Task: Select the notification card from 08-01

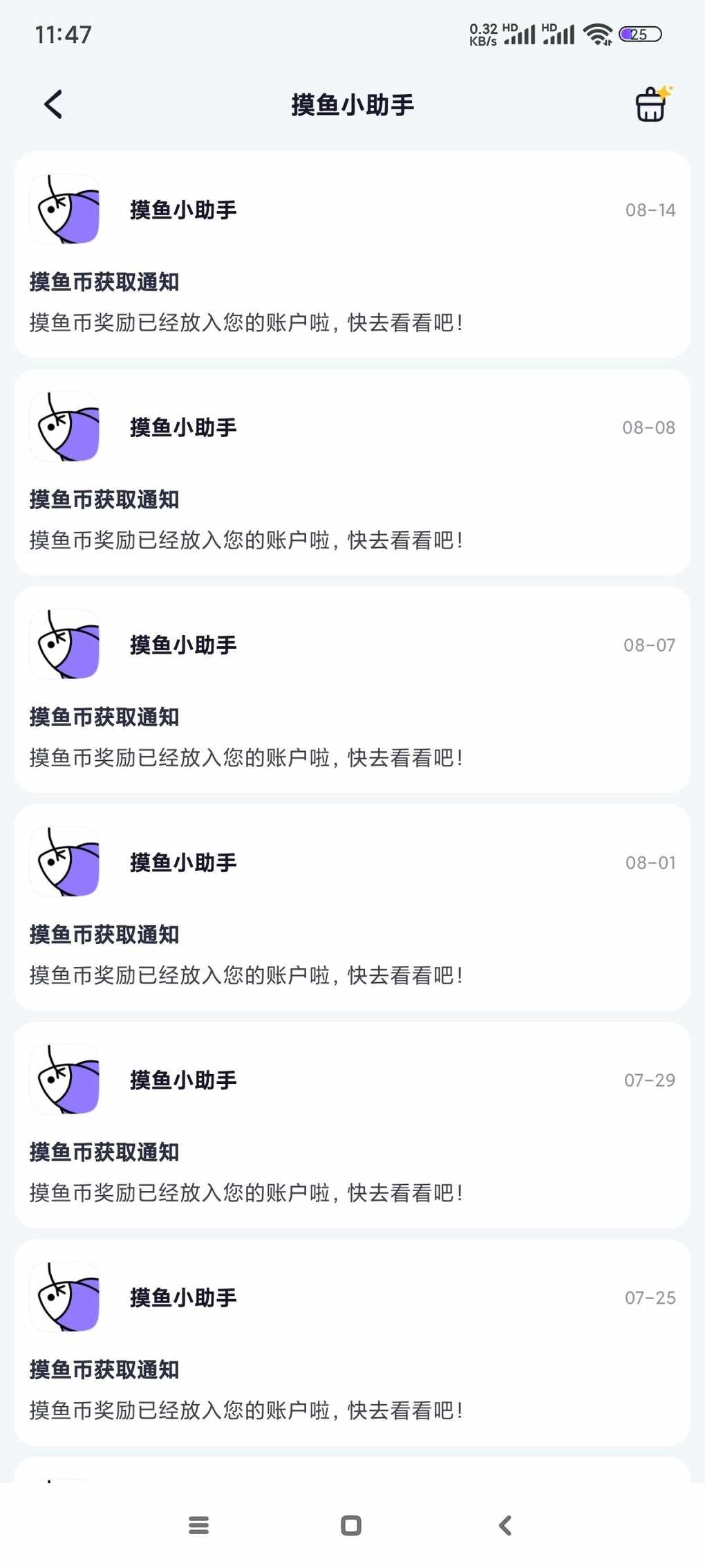Action: pyautogui.click(x=352, y=907)
